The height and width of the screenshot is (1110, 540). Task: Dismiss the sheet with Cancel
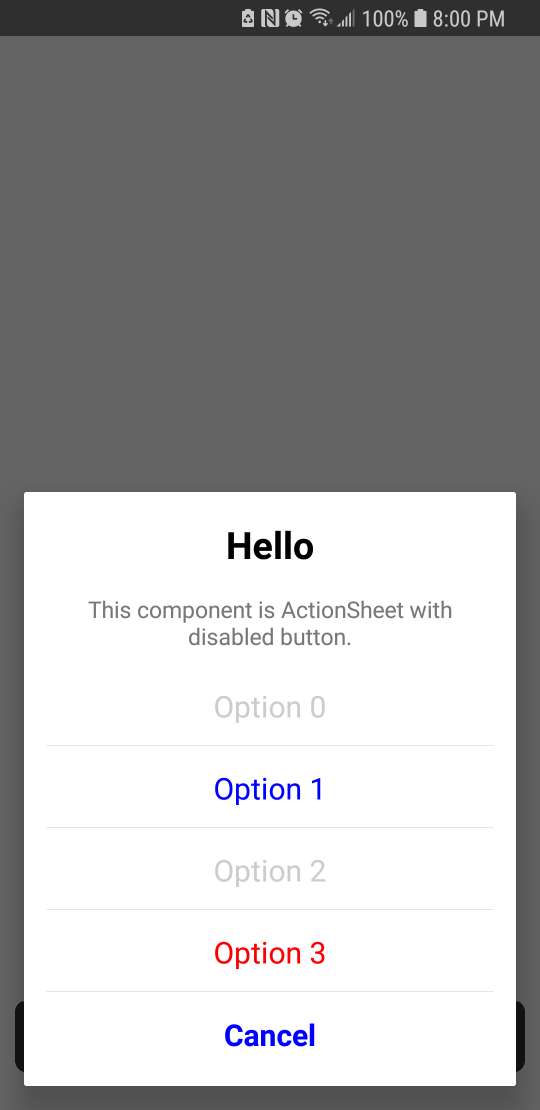click(x=270, y=1036)
